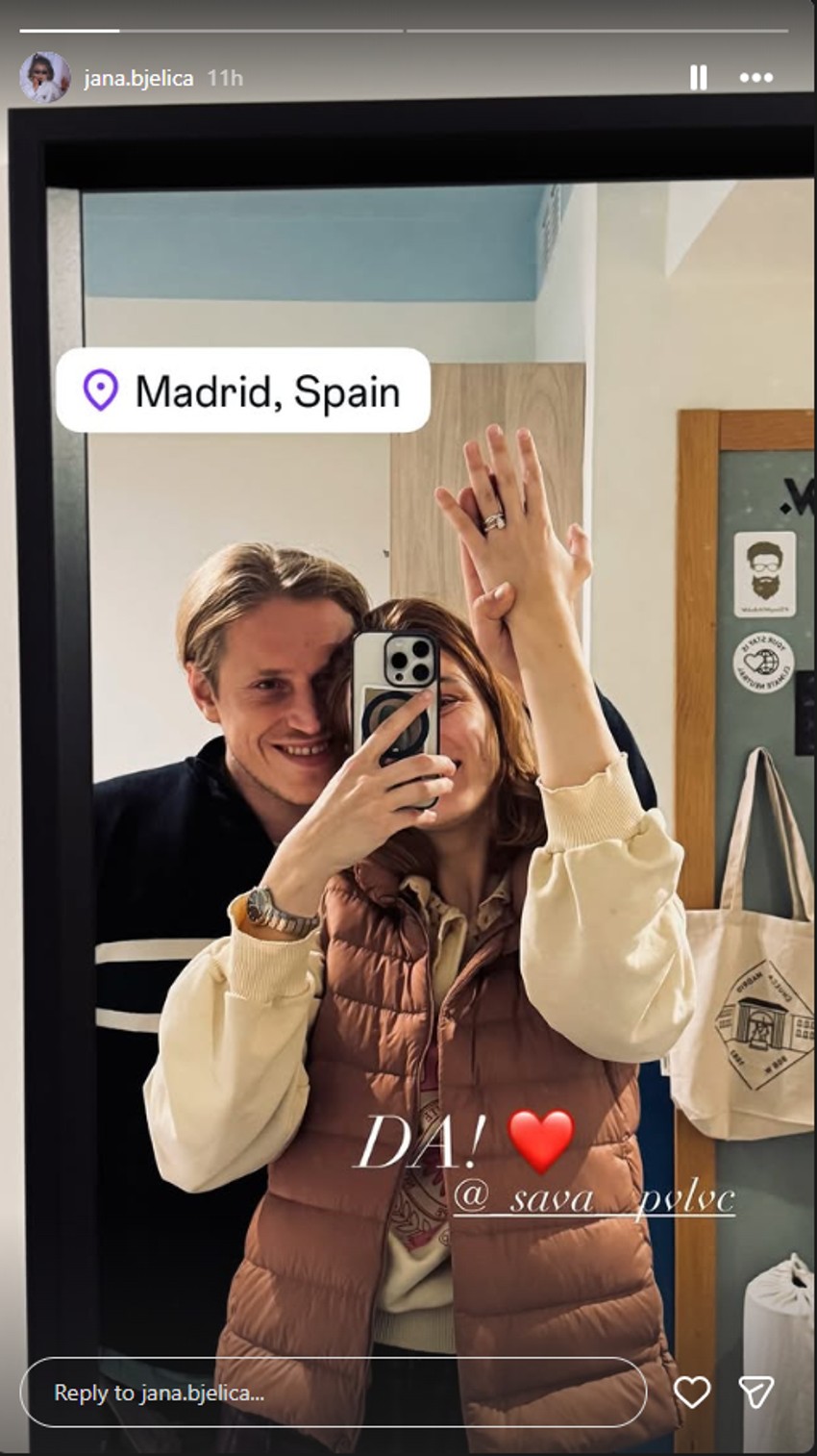Image resolution: width=817 pixels, height=1456 pixels.
Task: Open the three-dot options menu
Action: point(756,78)
